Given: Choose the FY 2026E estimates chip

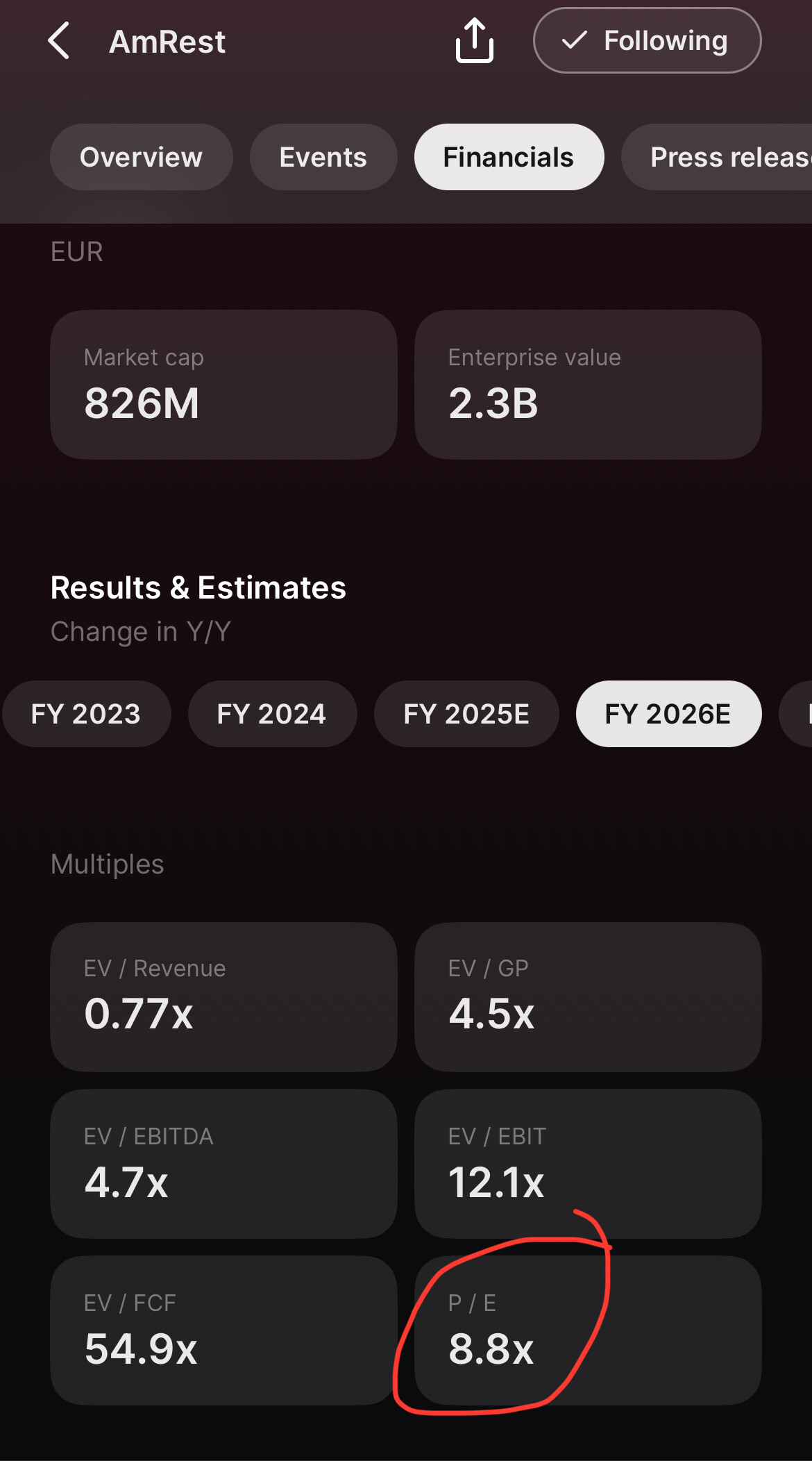Looking at the screenshot, I should coord(668,714).
